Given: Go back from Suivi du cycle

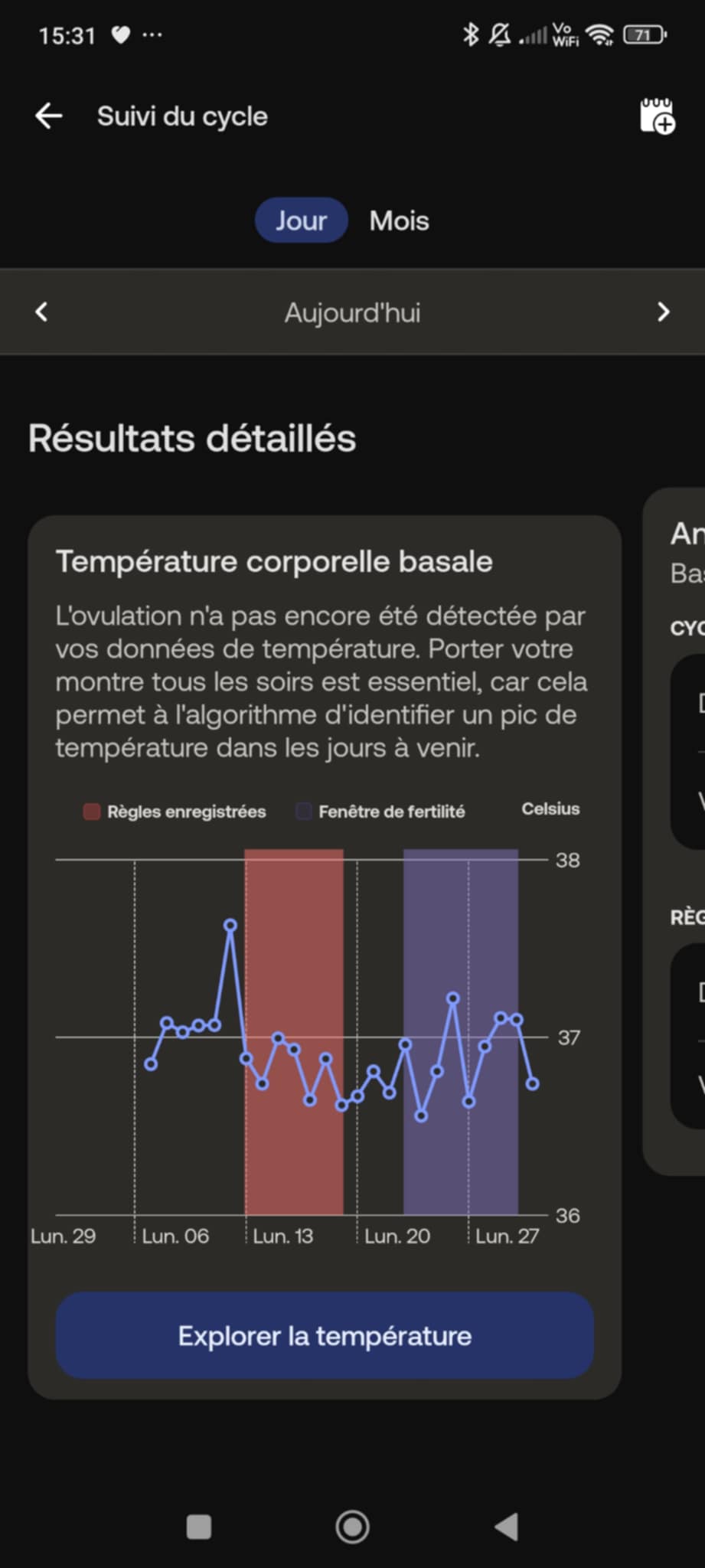Looking at the screenshot, I should click(x=49, y=116).
